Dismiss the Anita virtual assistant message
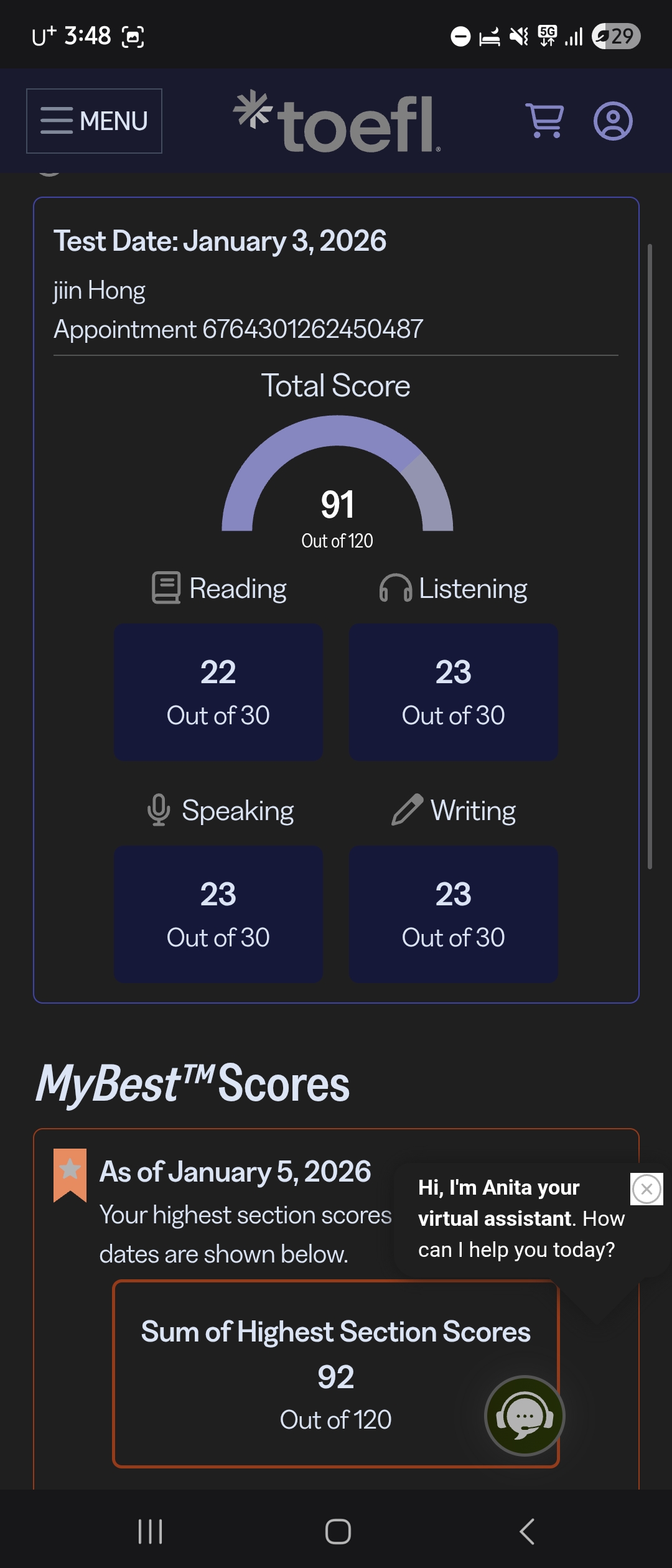Image resolution: width=672 pixels, height=1568 pixels. (x=646, y=1189)
